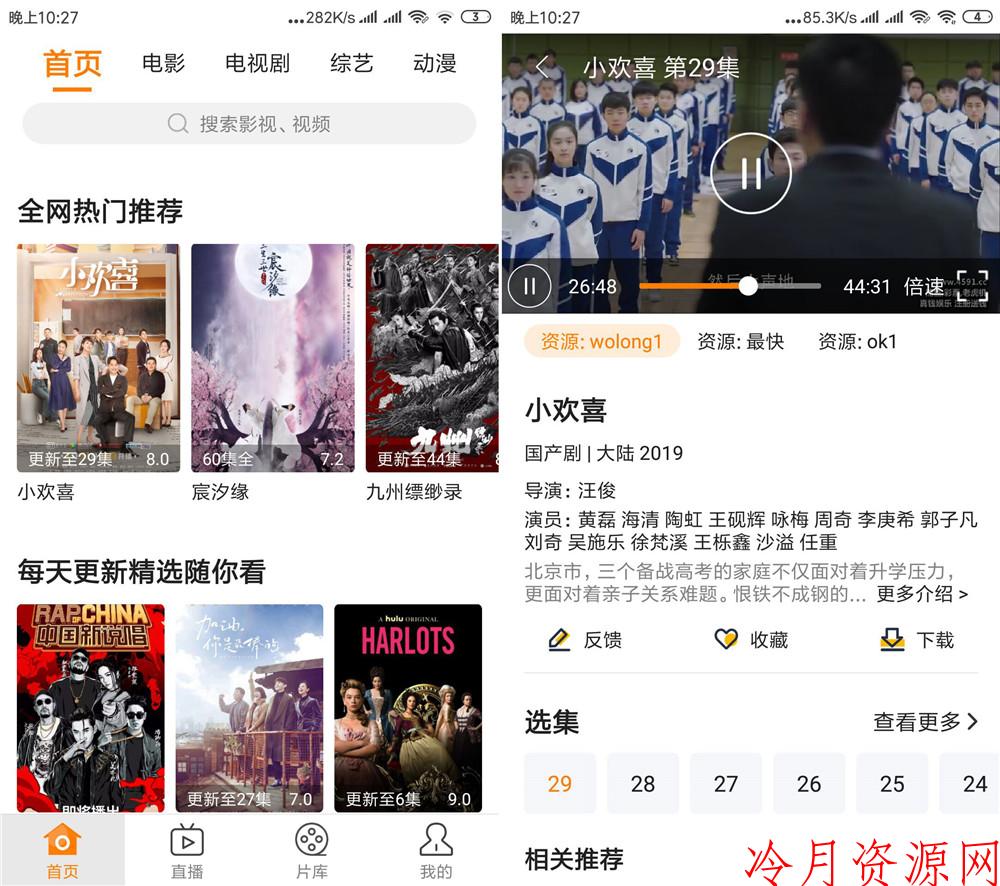
Task: Enter fullscreen video mode
Action: pyautogui.click(x=973, y=286)
